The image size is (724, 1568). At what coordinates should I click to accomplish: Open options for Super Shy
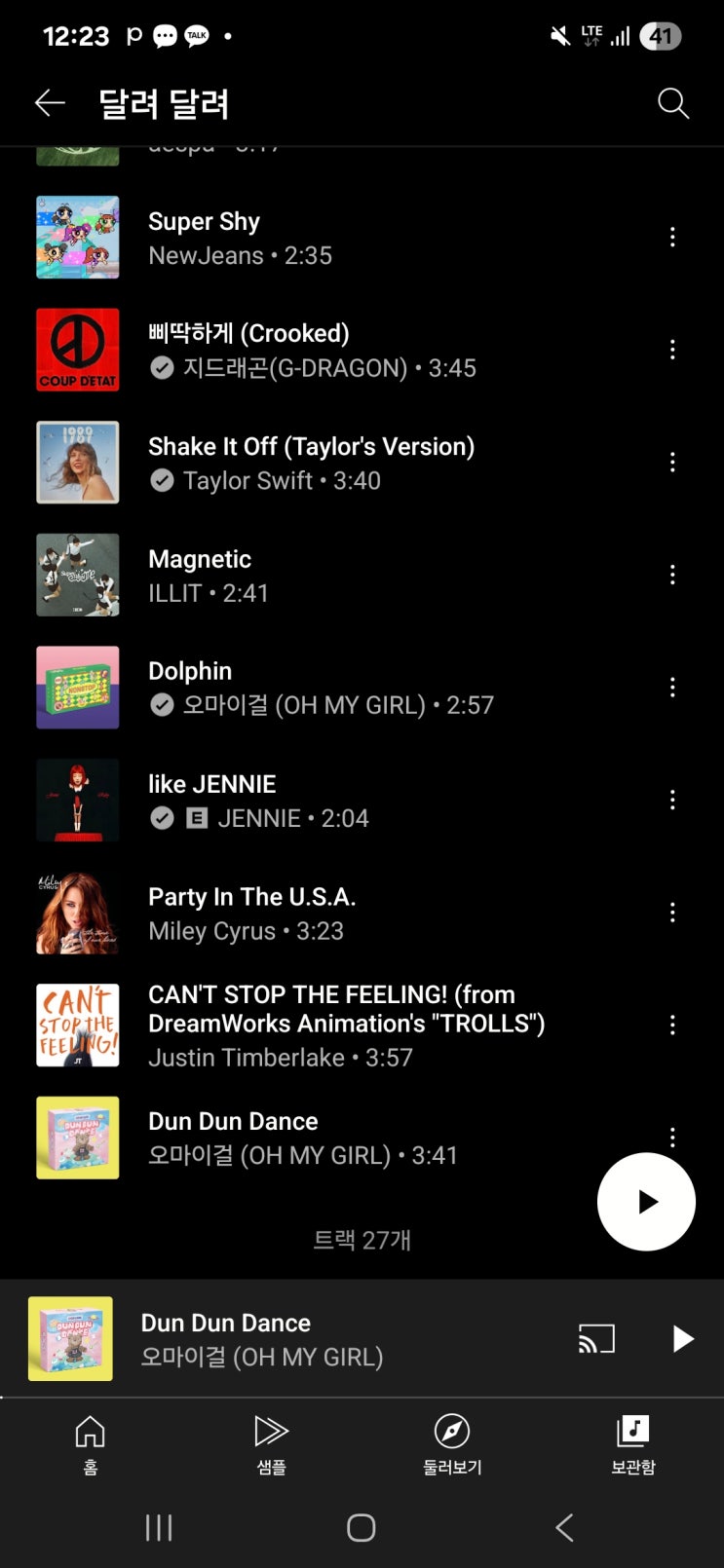point(672,237)
